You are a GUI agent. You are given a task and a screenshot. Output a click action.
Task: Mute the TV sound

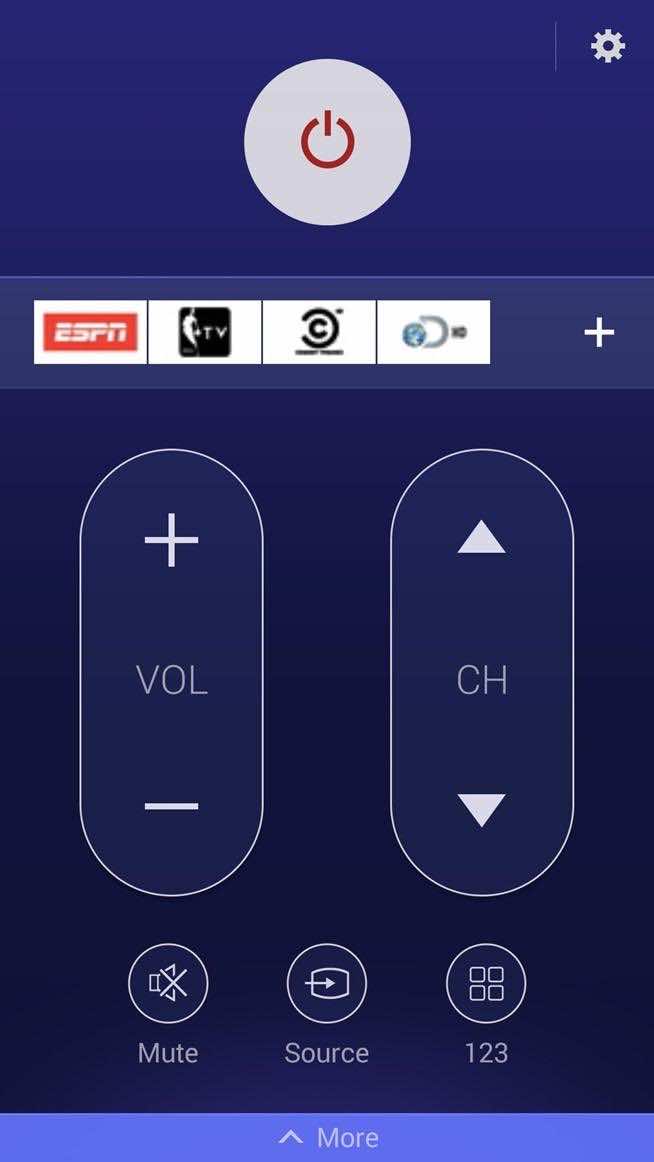tap(168, 984)
